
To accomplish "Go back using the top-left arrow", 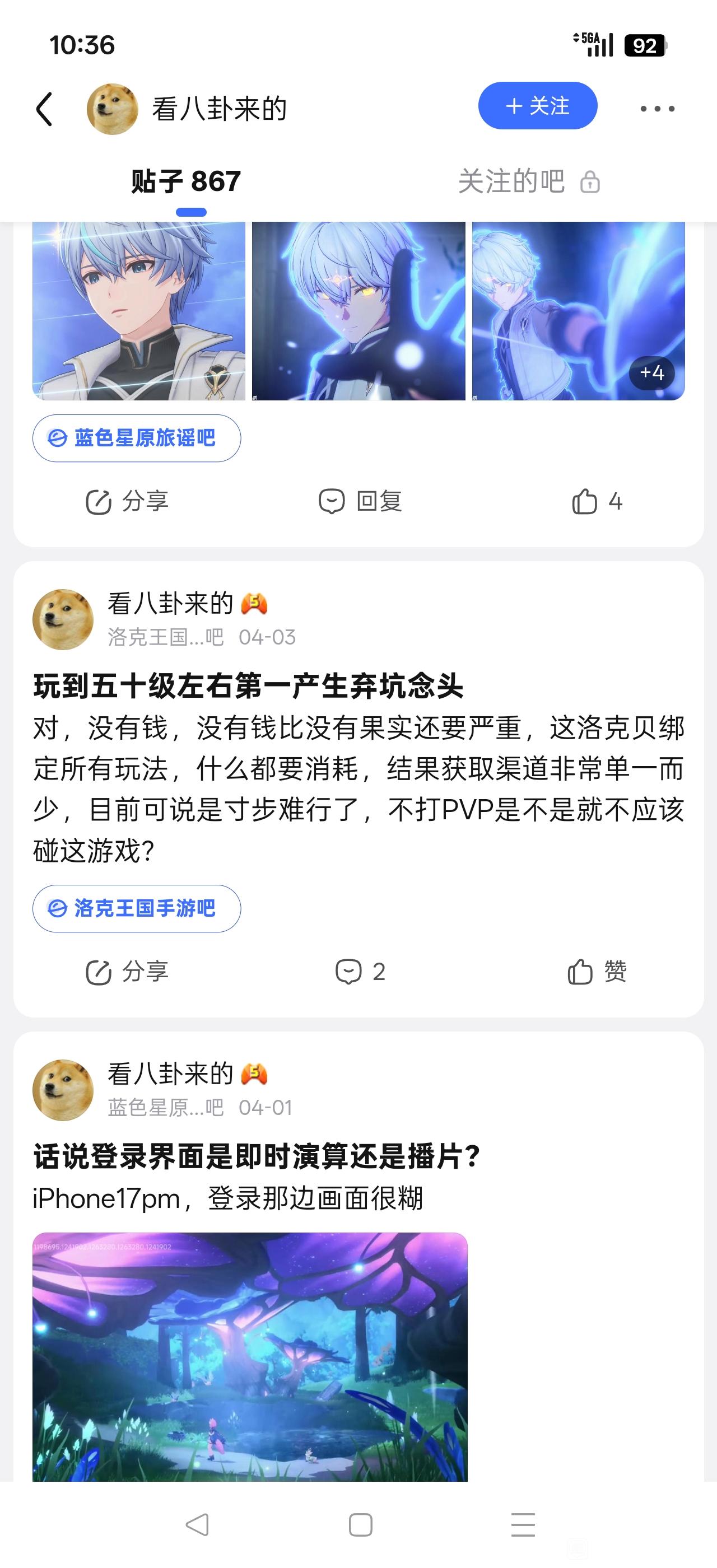I will [x=44, y=109].
